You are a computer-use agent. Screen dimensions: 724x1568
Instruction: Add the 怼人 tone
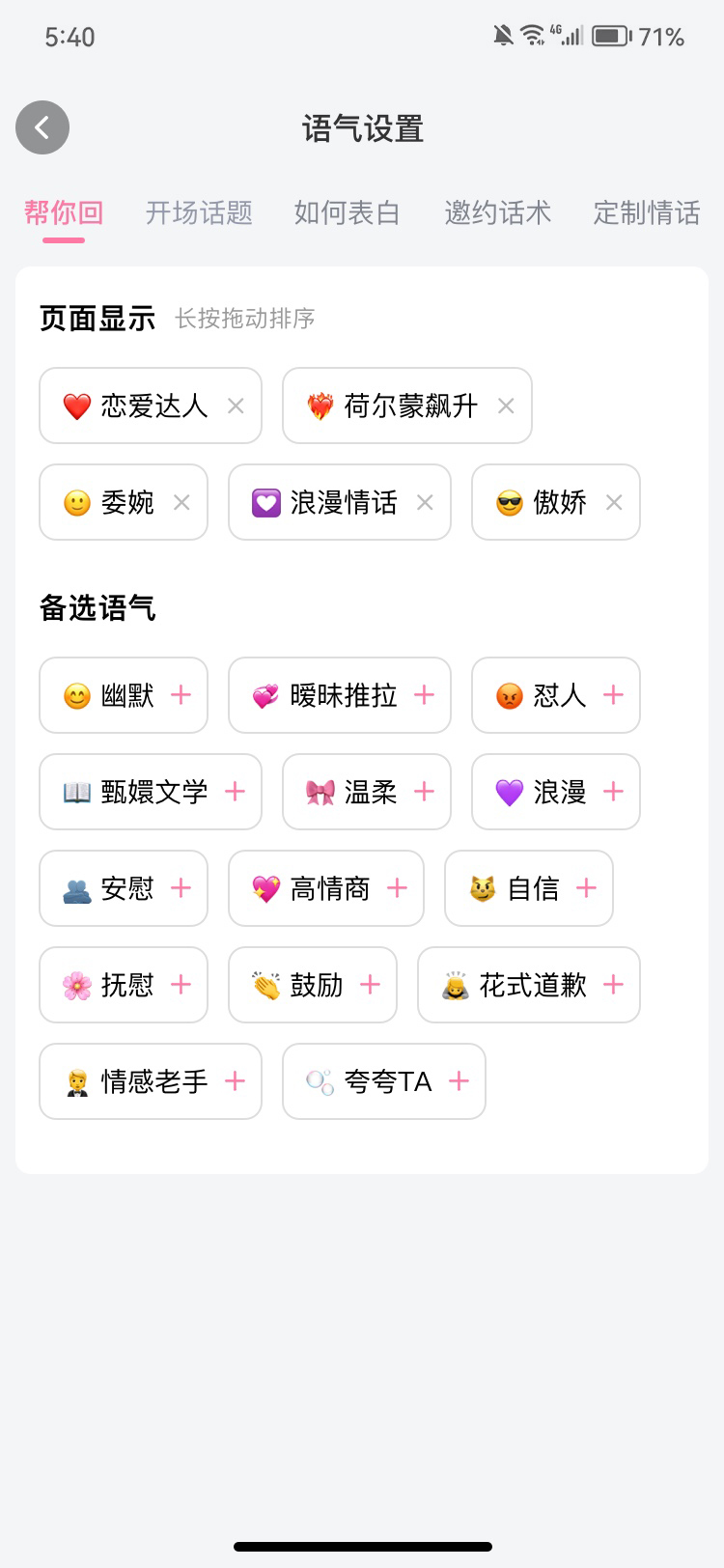click(x=614, y=695)
